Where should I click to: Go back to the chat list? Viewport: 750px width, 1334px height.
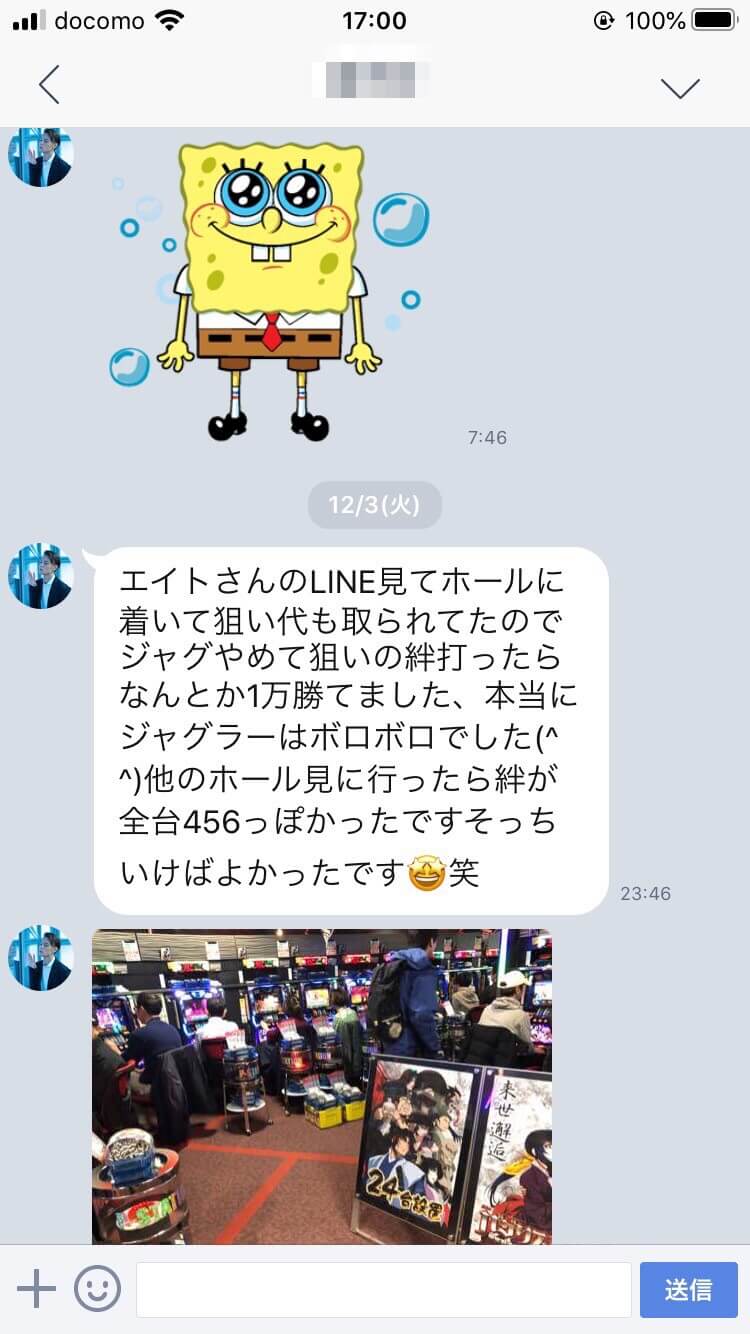point(49,85)
